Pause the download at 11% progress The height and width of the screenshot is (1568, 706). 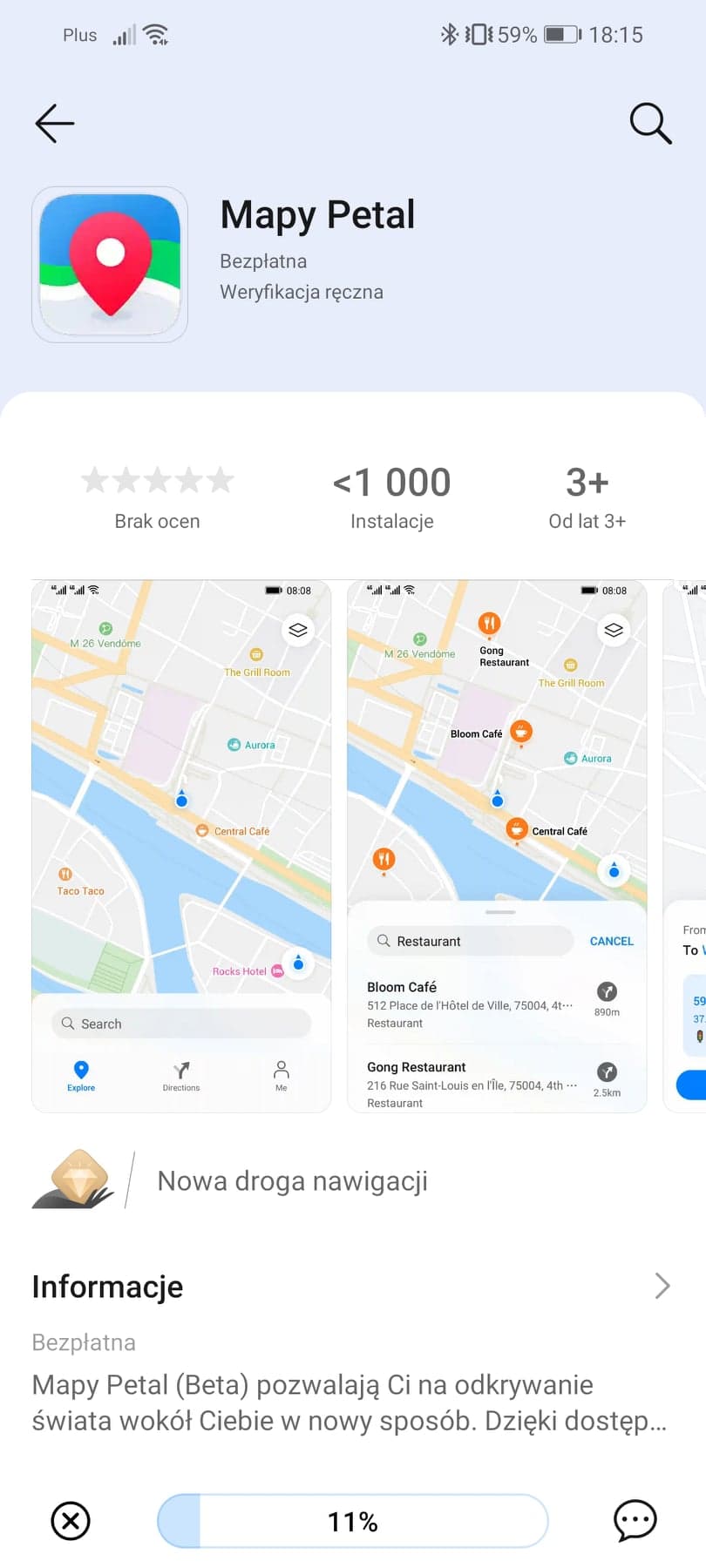(352, 1521)
